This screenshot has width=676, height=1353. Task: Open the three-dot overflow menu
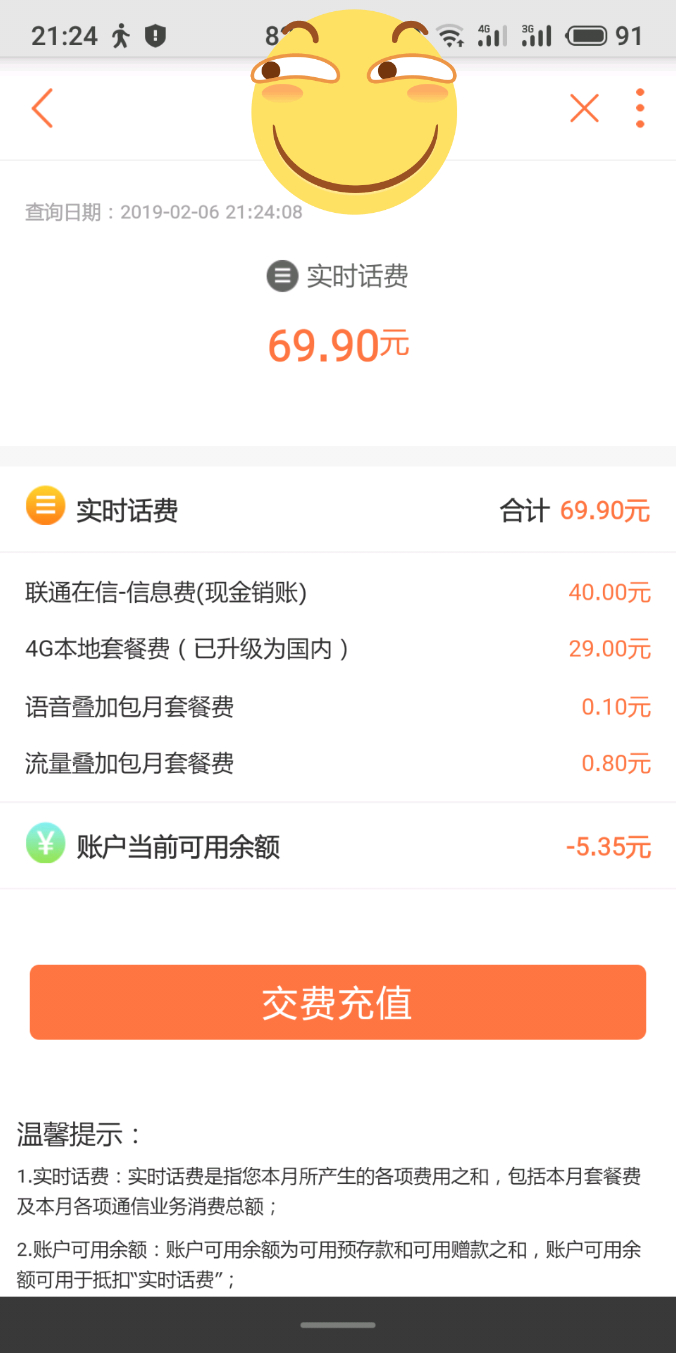point(640,108)
